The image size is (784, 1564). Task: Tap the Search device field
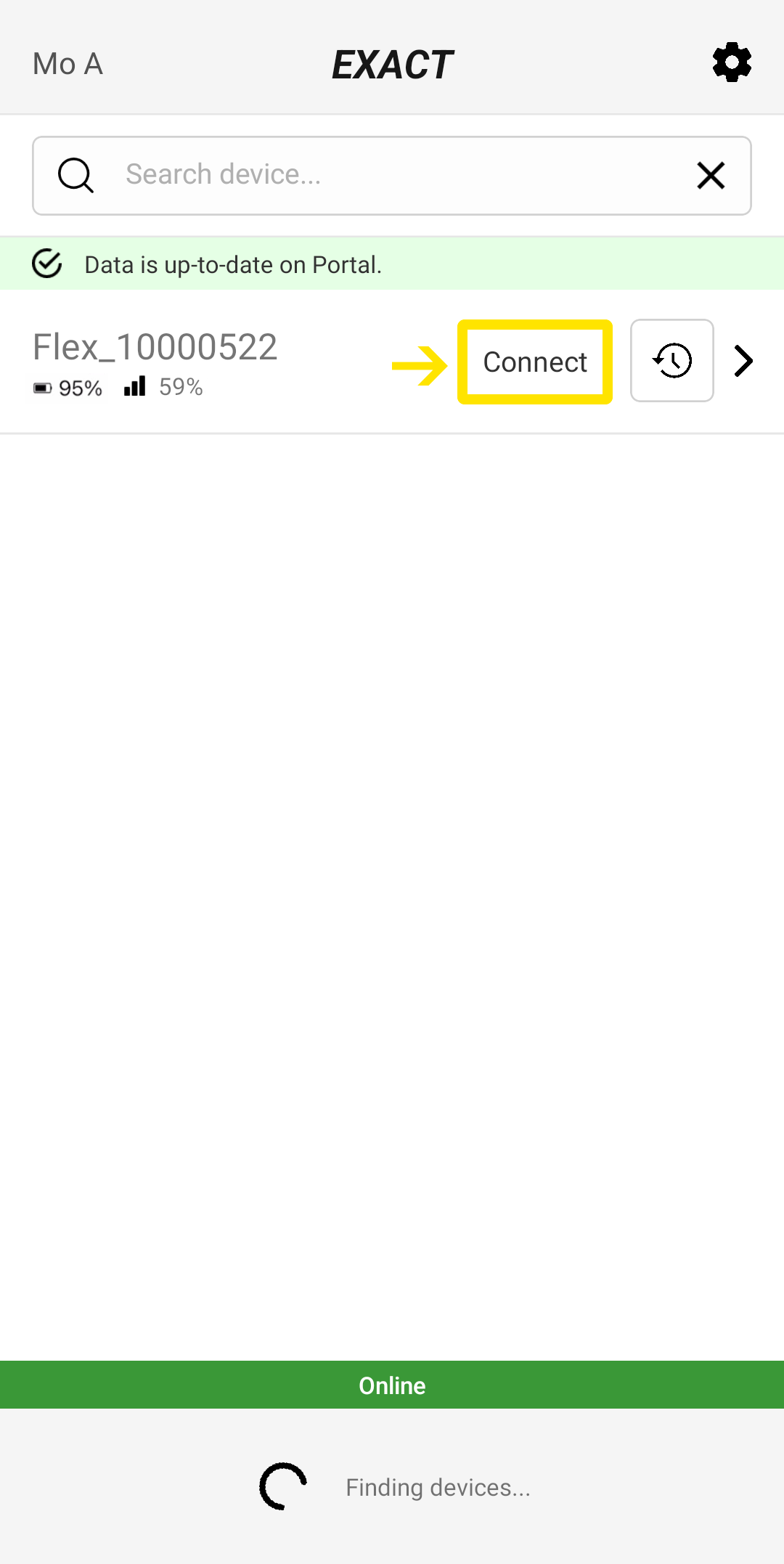pyautogui.click(x=392, y=176)
